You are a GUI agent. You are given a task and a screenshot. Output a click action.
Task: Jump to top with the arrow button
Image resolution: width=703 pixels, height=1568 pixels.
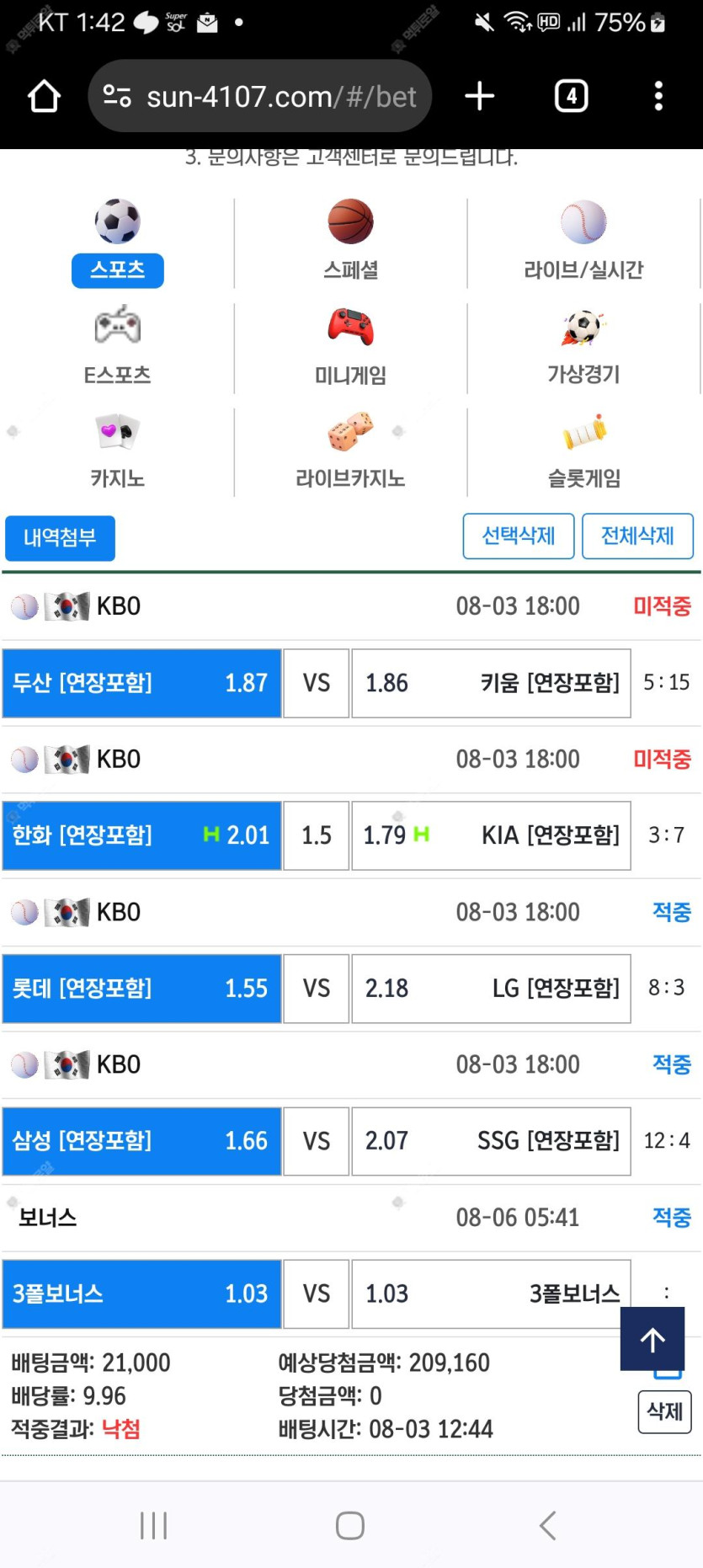(x=652, y=1339)
